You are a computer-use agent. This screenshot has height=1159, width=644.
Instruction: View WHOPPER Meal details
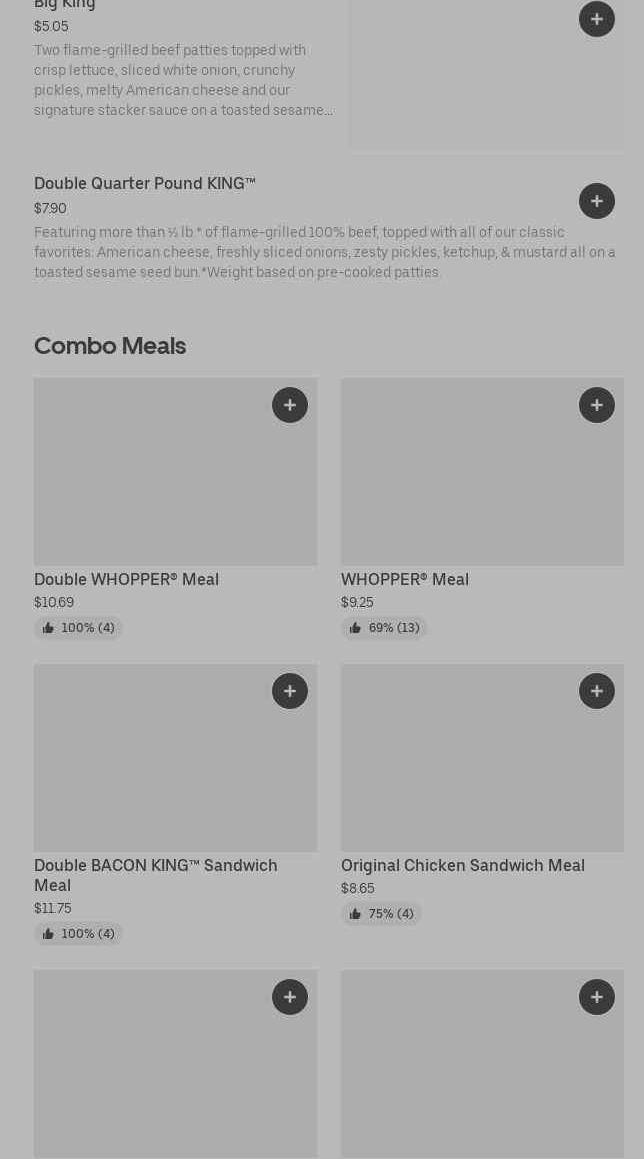(x=405, y=580)
